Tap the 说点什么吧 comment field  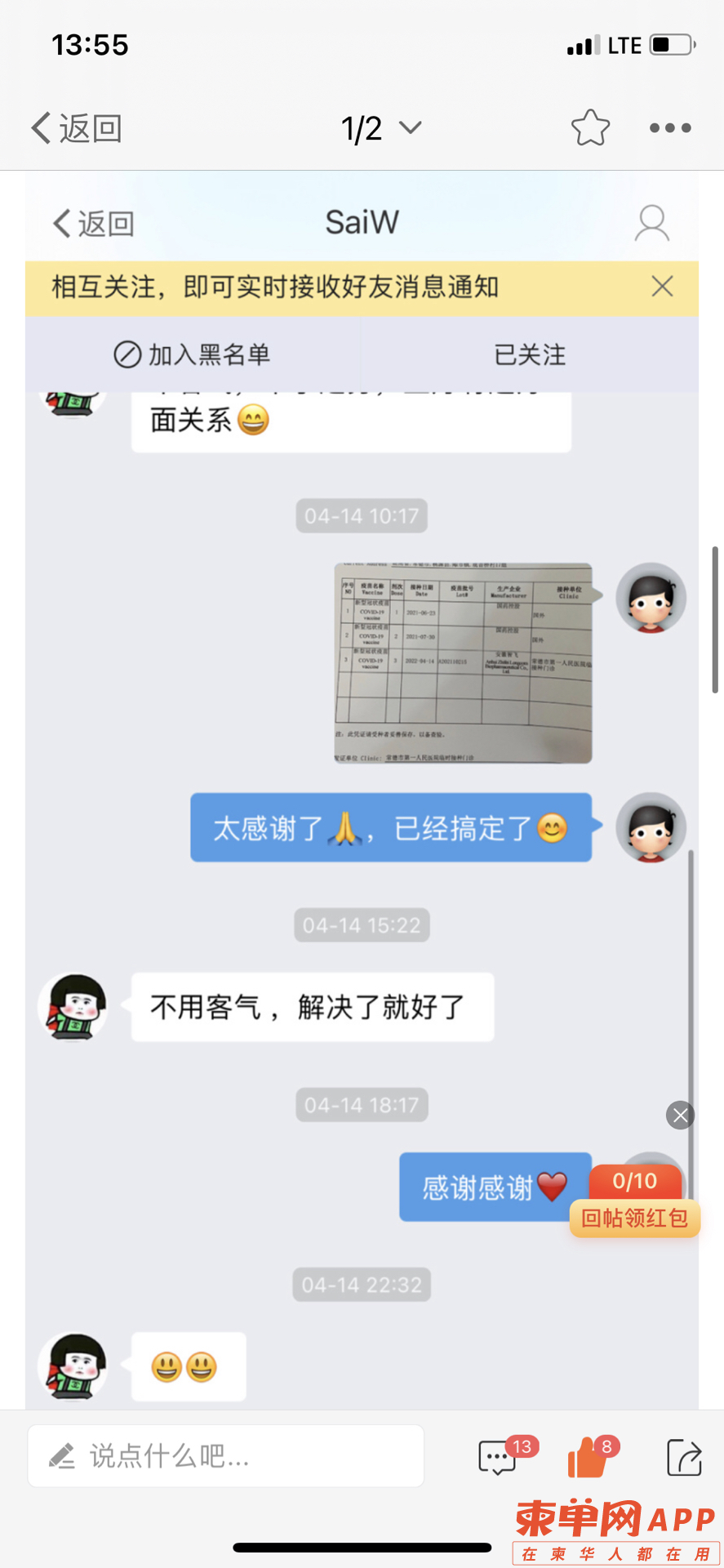[x=226, y=1455]
